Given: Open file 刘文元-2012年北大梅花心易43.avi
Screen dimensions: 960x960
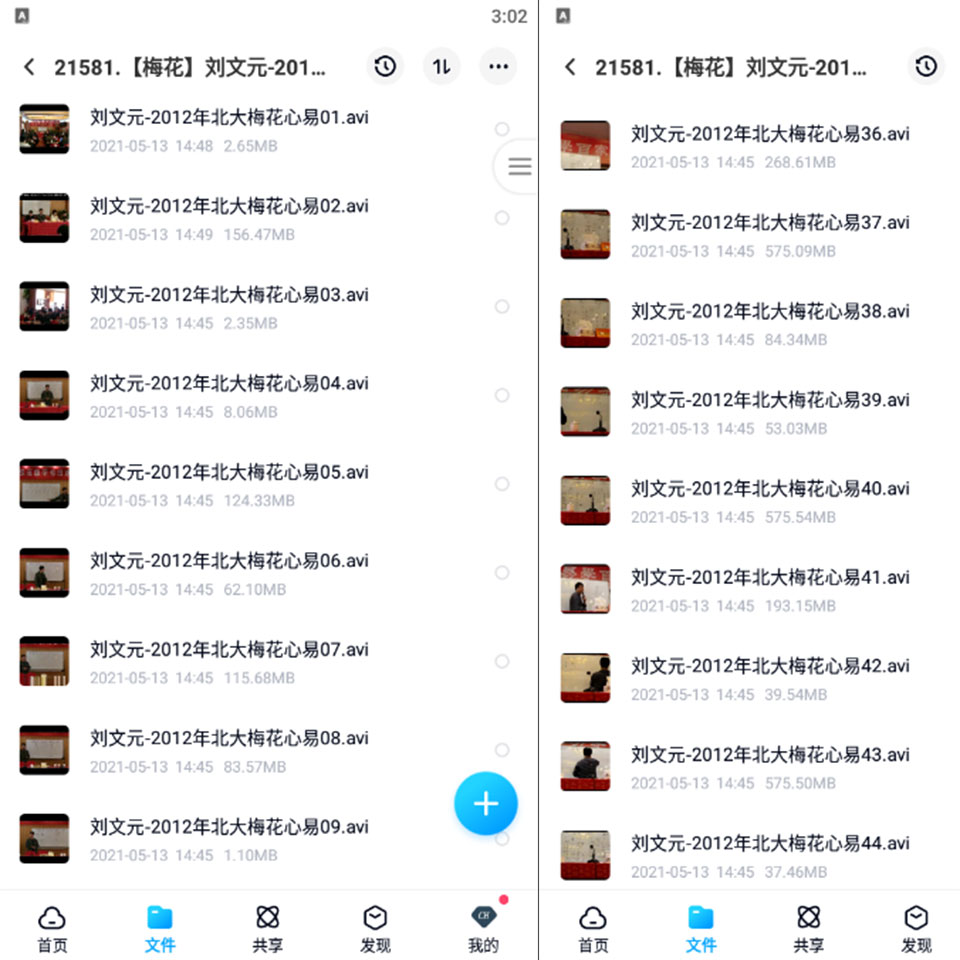Looking at the screenshot, I should pyautogui.click(x=770, y=754).
